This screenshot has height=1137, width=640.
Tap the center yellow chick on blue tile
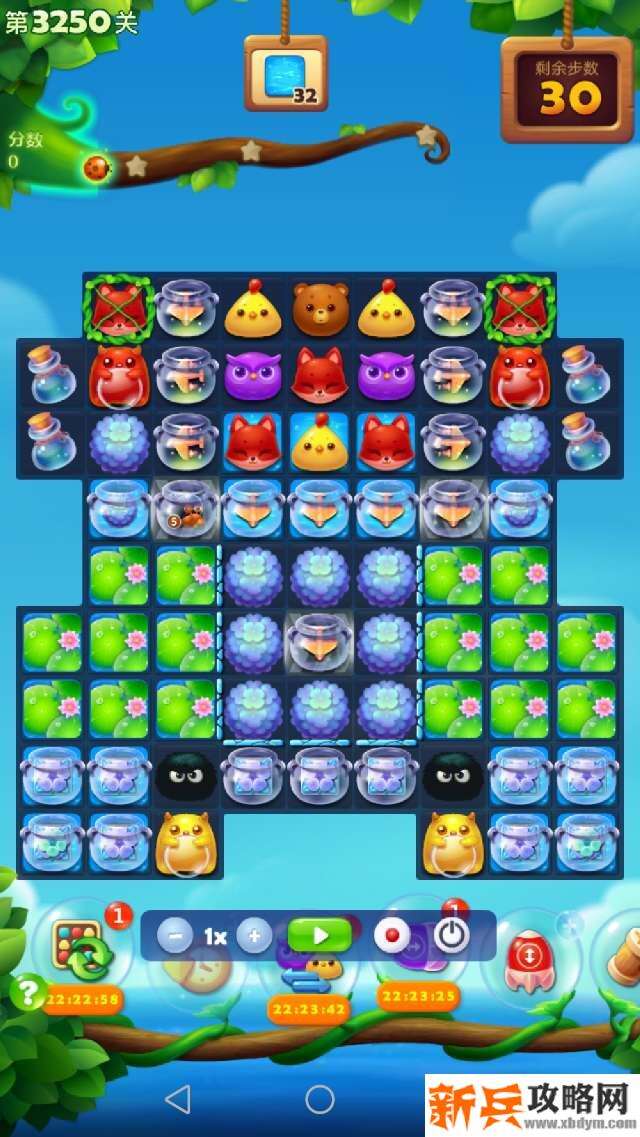pos(320,441)
